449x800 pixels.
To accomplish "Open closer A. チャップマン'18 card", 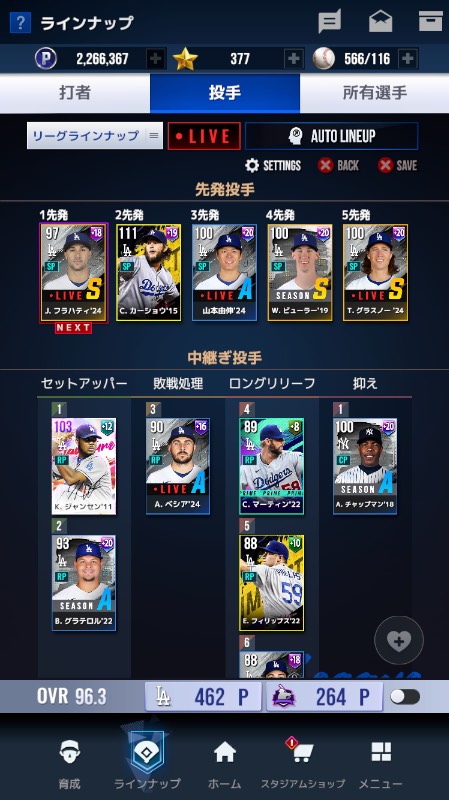I will point(365,466).
